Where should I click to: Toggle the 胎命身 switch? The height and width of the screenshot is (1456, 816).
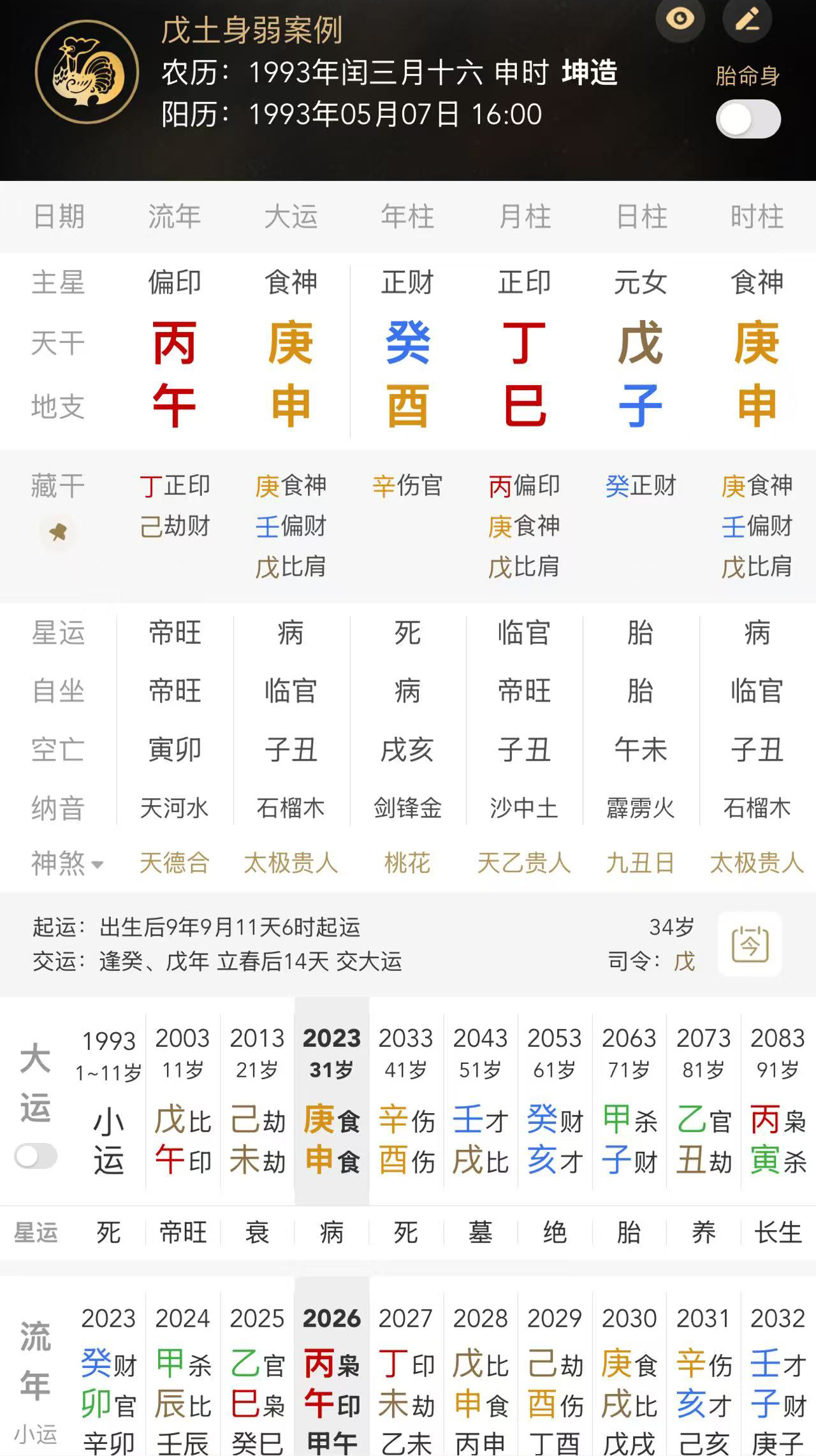point(748,119)
